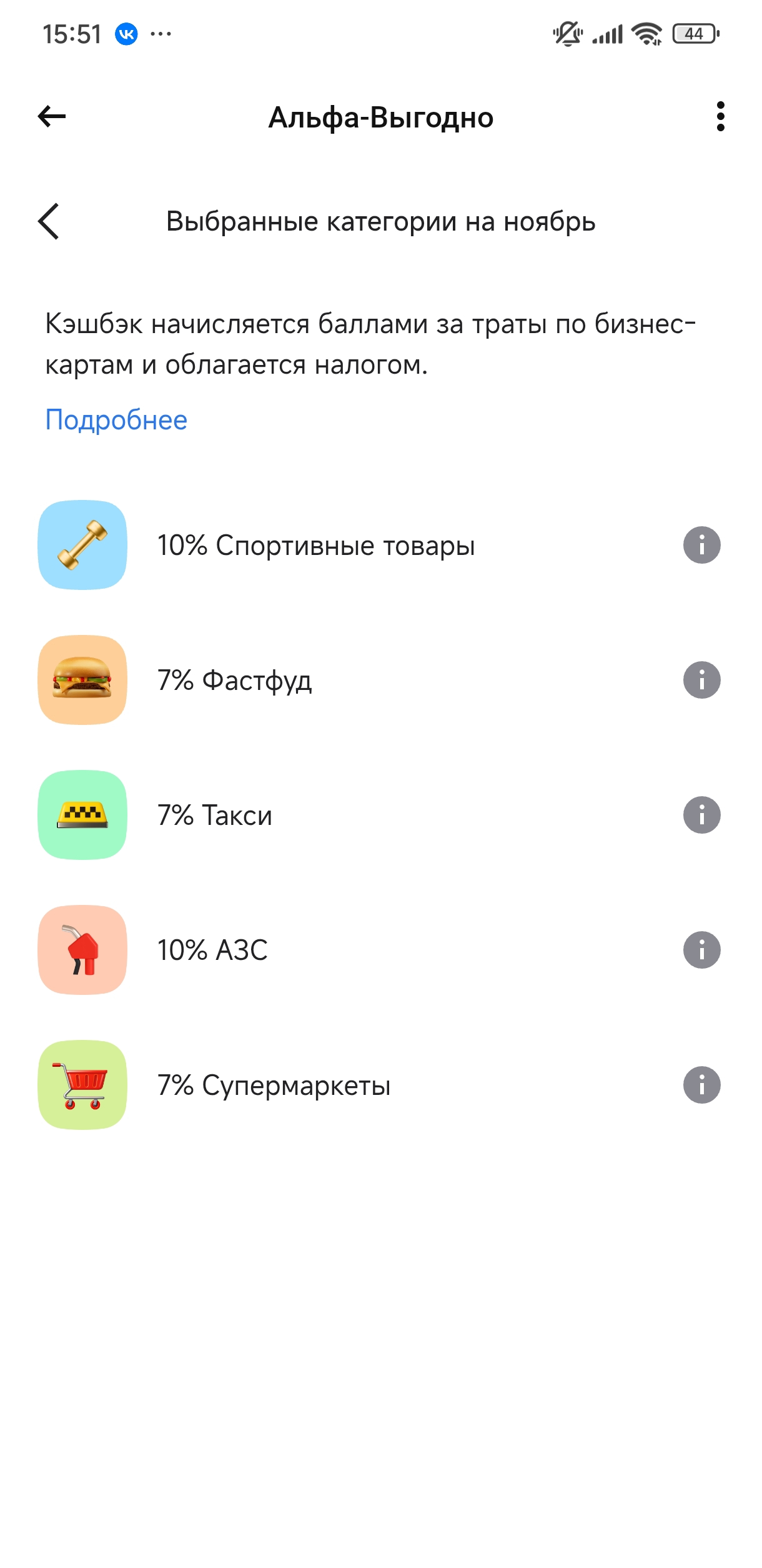Show info for Супермаркеты cashback

[701, 1085]
